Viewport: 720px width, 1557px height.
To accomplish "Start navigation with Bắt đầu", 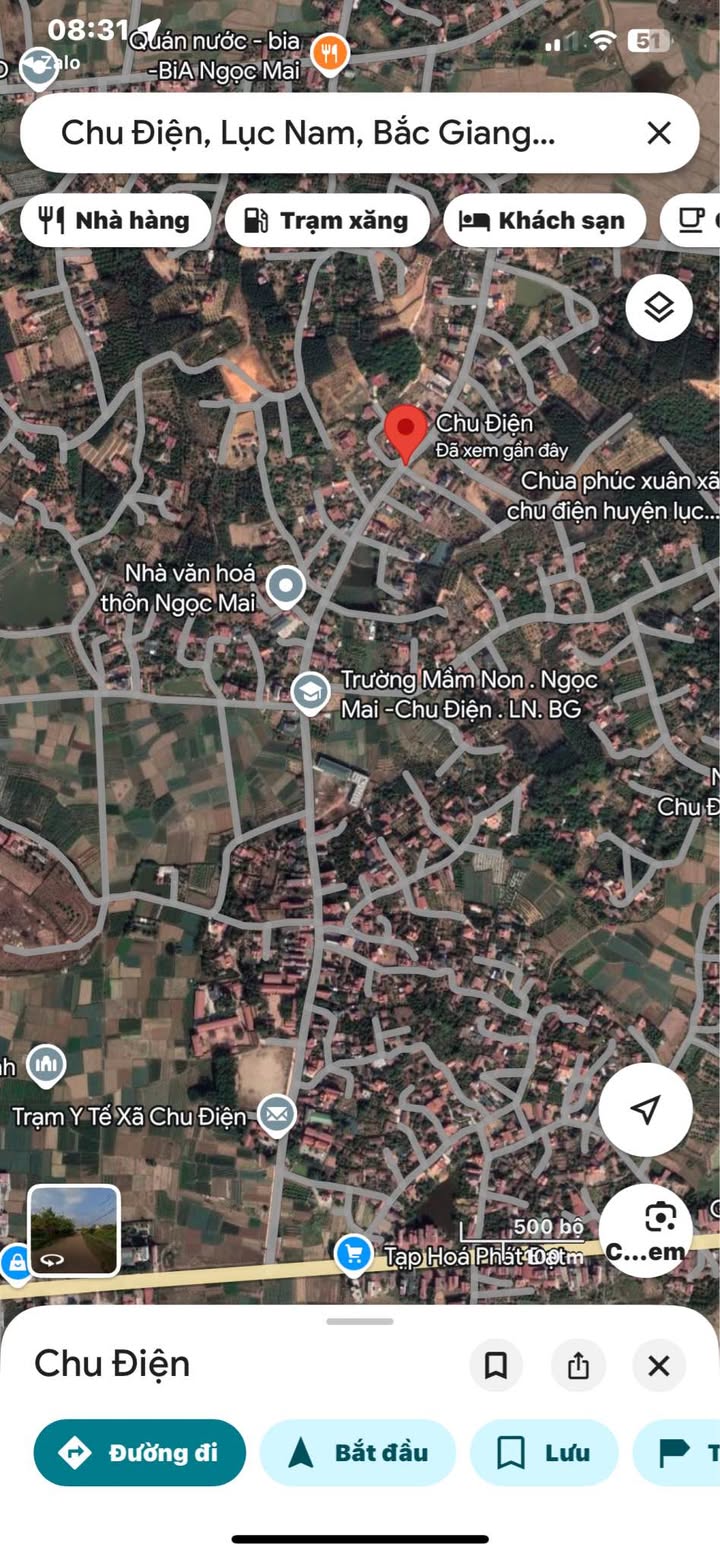I will point(358,1452).
